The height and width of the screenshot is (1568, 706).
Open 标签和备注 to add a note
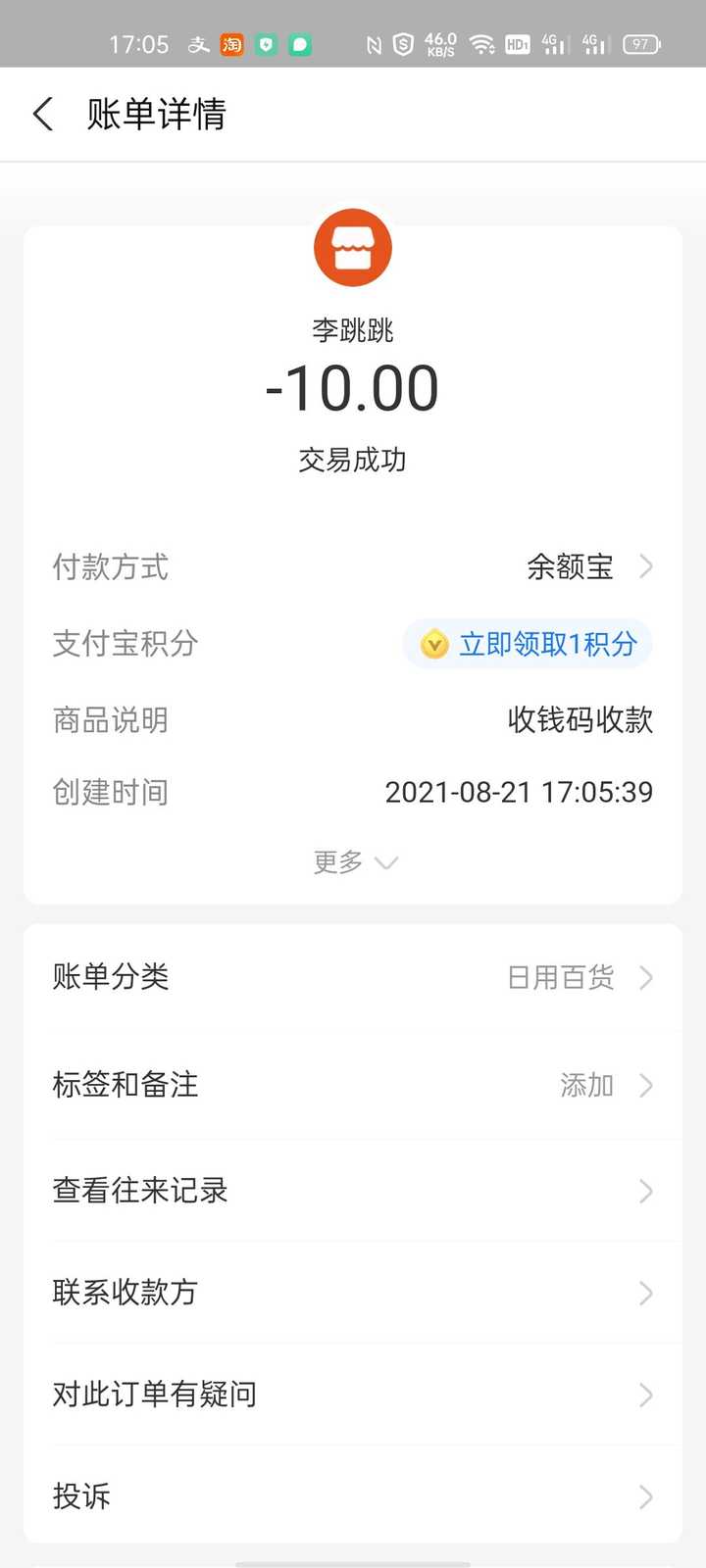point(353,1085)
